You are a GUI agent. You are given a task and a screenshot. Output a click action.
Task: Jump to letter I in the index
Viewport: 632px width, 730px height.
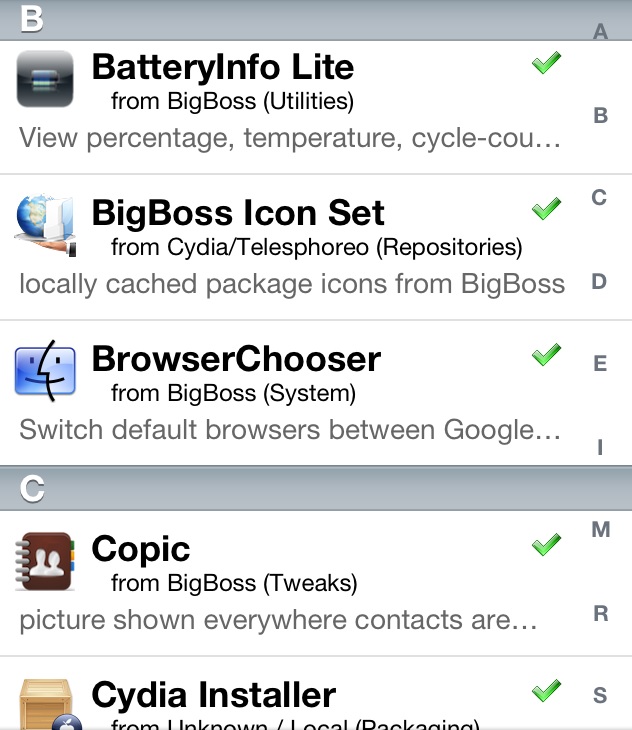coord(600,447)
